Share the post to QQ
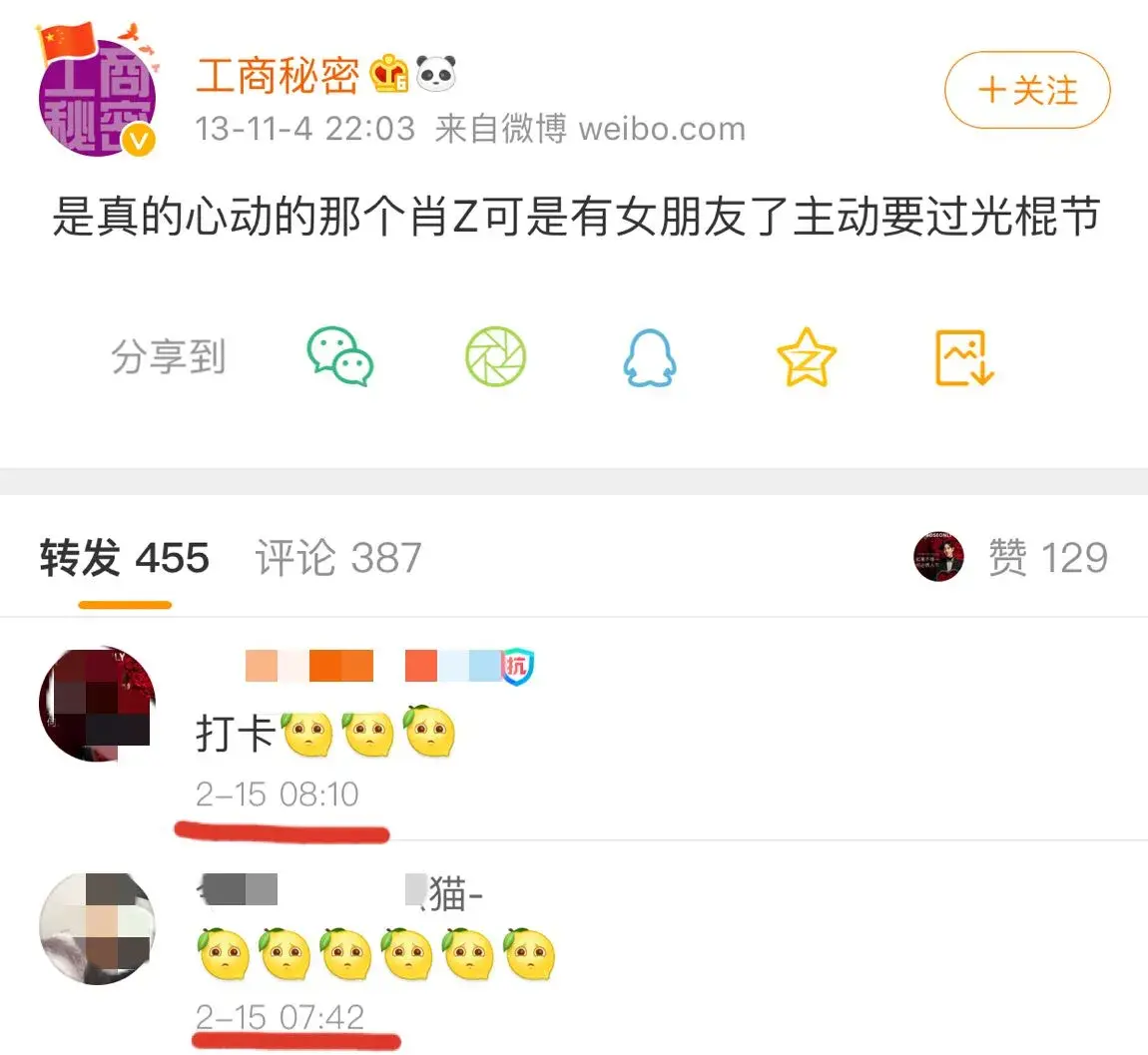 (649, 357)
